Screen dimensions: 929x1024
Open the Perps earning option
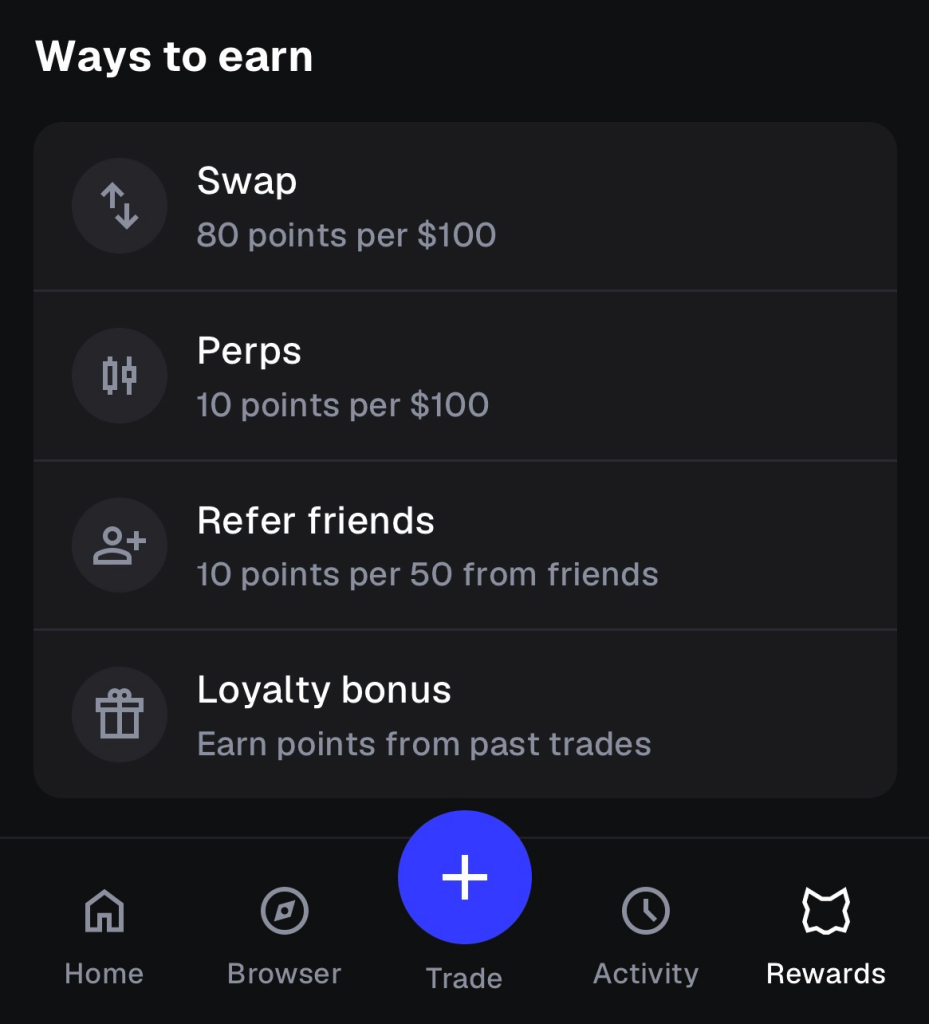coord(464,374)
